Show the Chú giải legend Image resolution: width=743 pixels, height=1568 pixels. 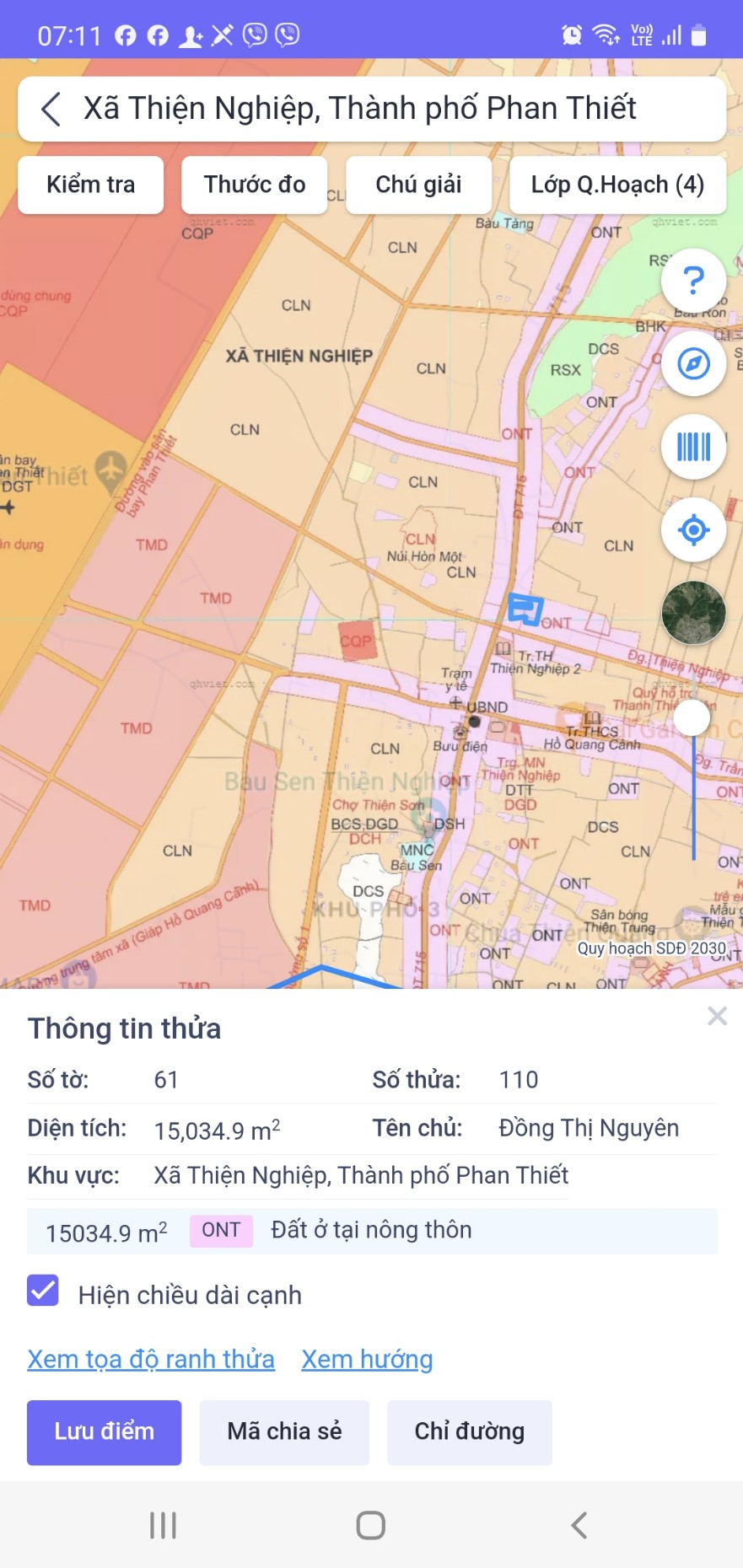click(x=418, y=185)
